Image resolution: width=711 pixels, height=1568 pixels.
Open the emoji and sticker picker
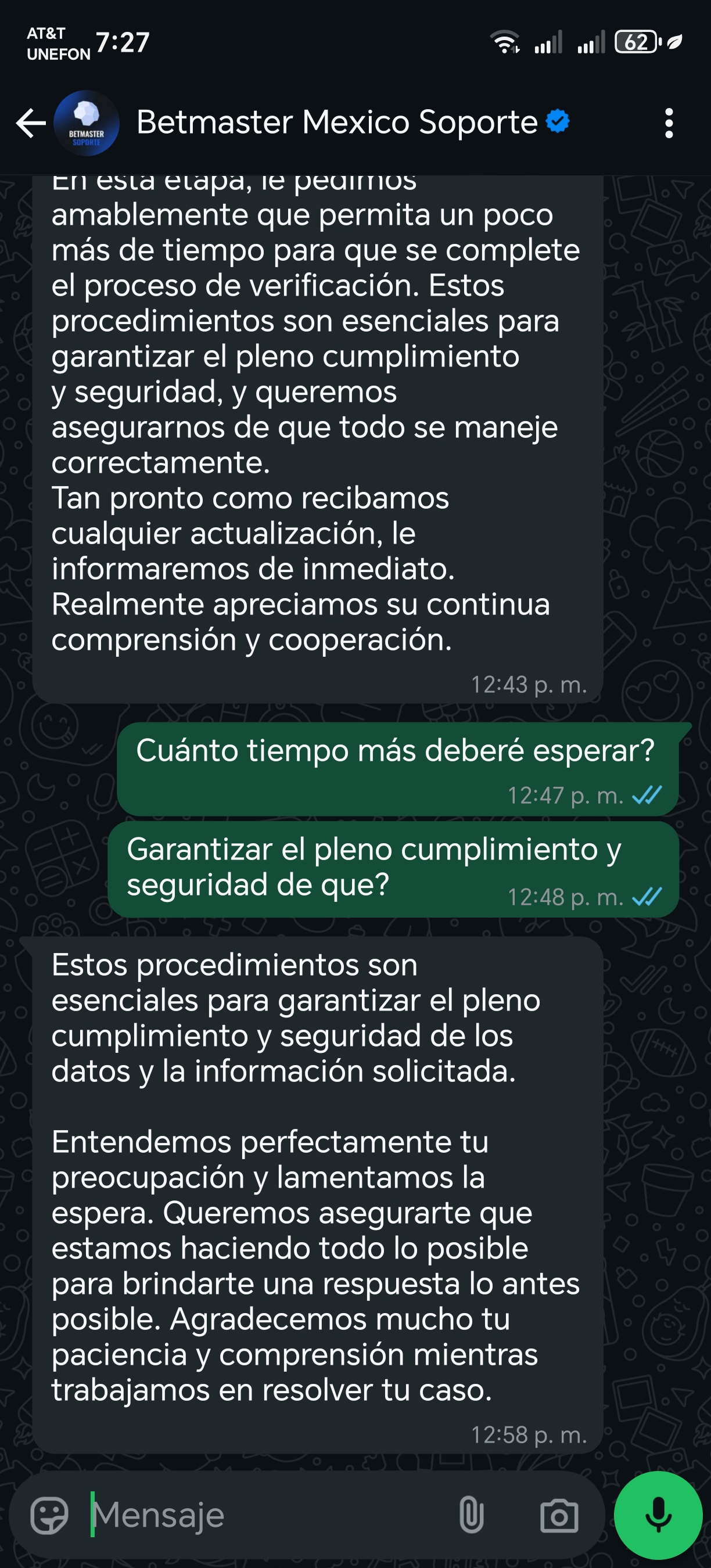(x=49, y=1516)
